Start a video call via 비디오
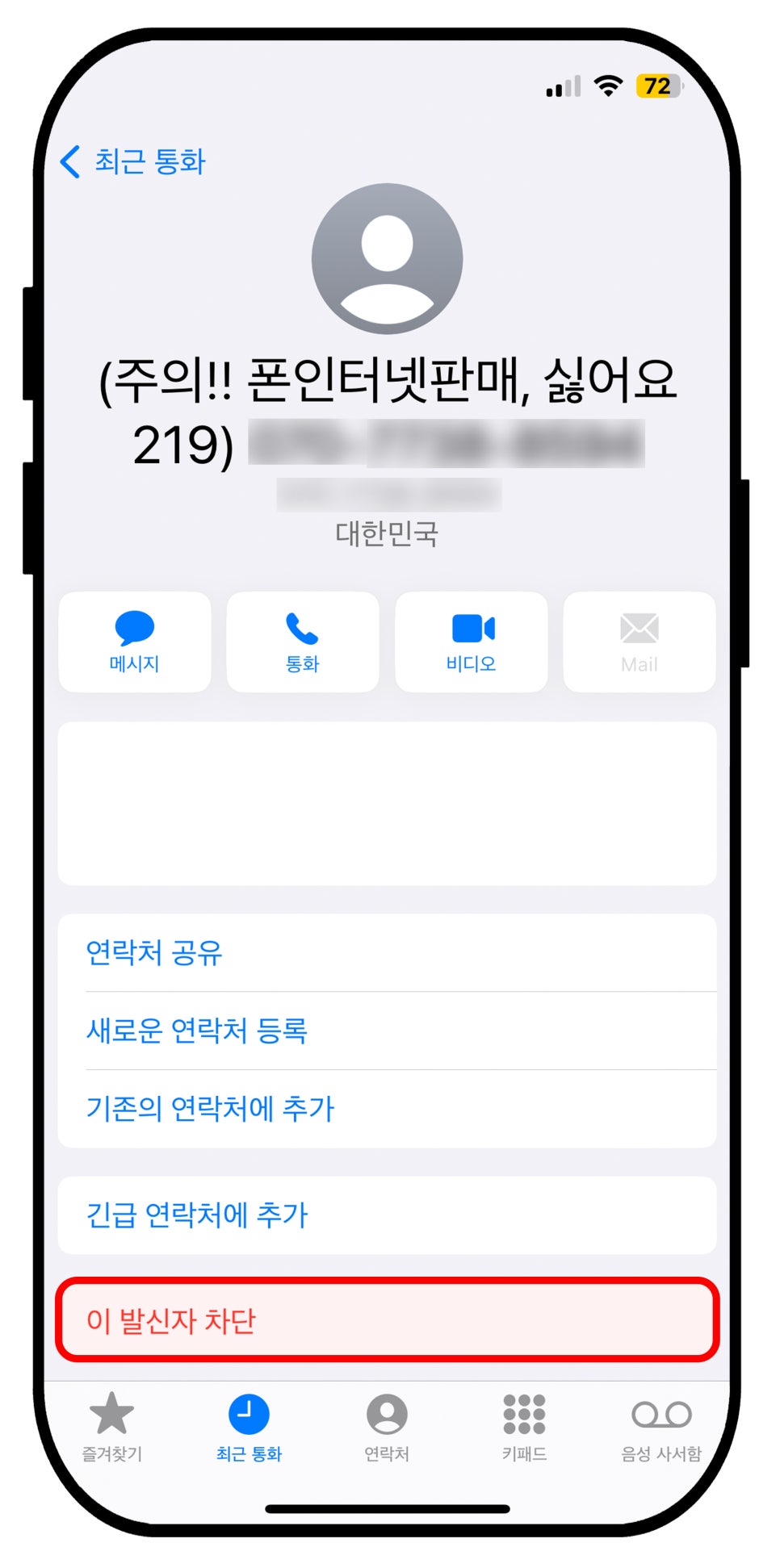Image resolution: width=780 pixels, height=1568 pixels. tap(472, 642)
